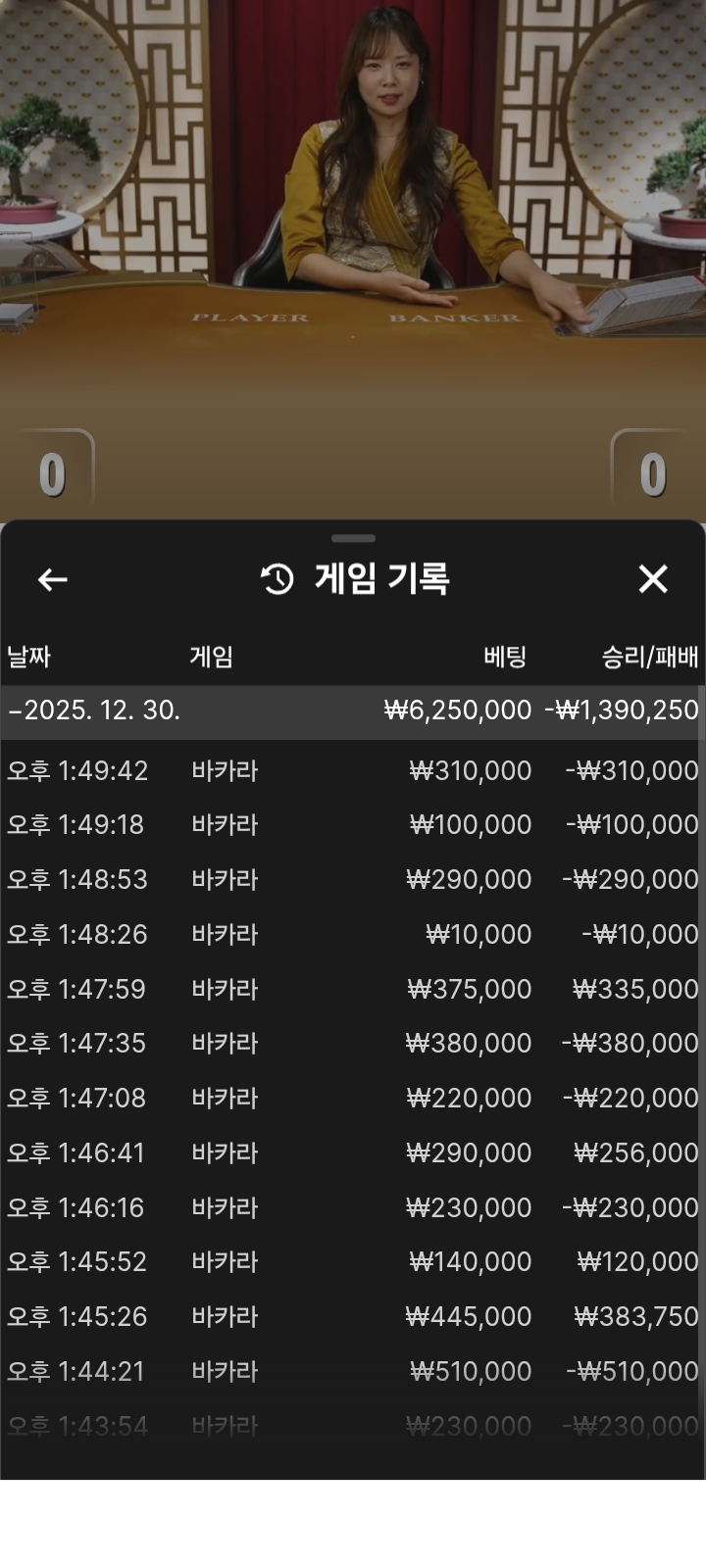Close the 게임 기록 panel with the X
Image resolution: width=706 pixels, height=1568 pixels.
(x=653, y=579)
